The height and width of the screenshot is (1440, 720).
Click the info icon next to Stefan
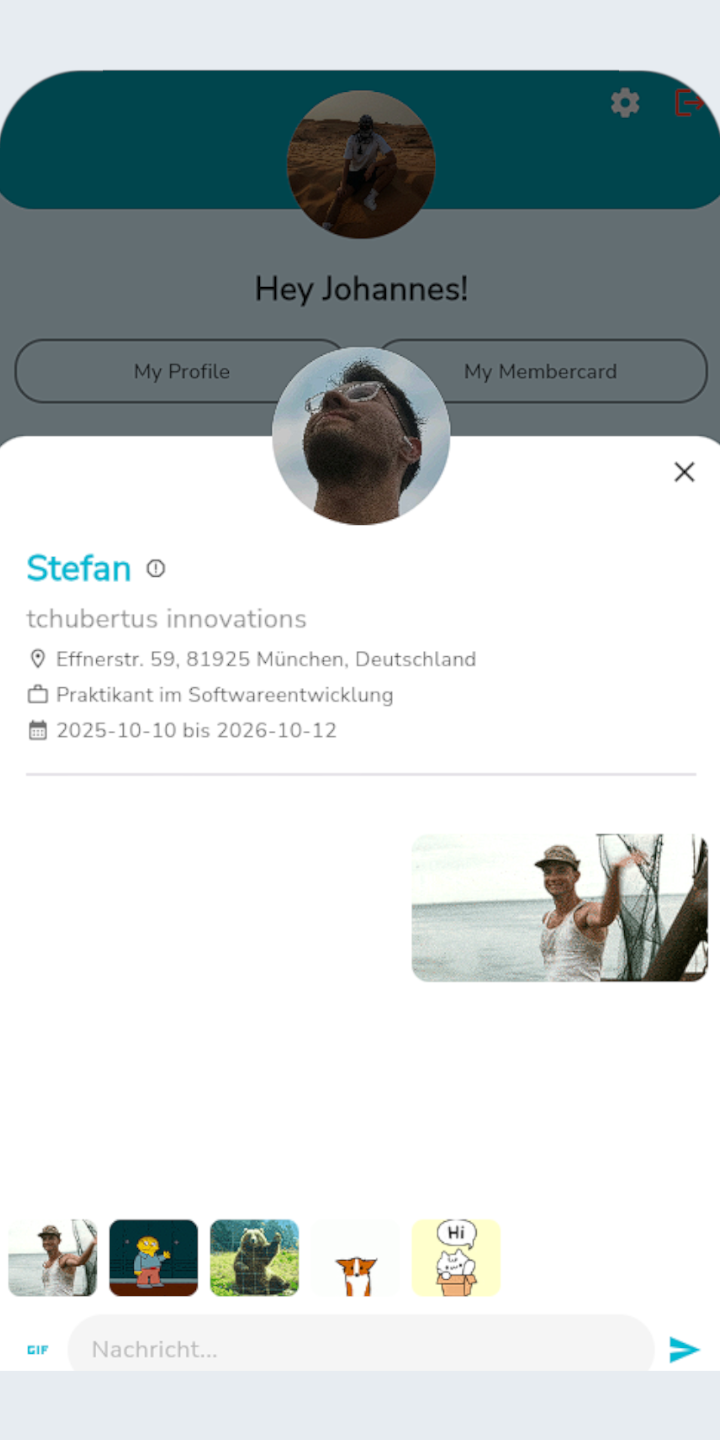tap(155, 569)
